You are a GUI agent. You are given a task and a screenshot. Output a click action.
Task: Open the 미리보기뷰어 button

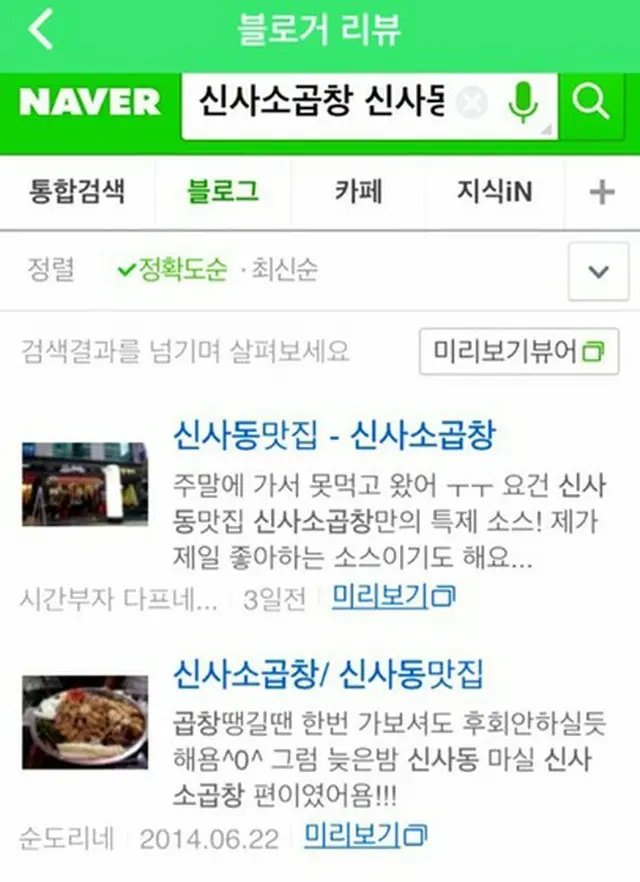pos(519,352)
